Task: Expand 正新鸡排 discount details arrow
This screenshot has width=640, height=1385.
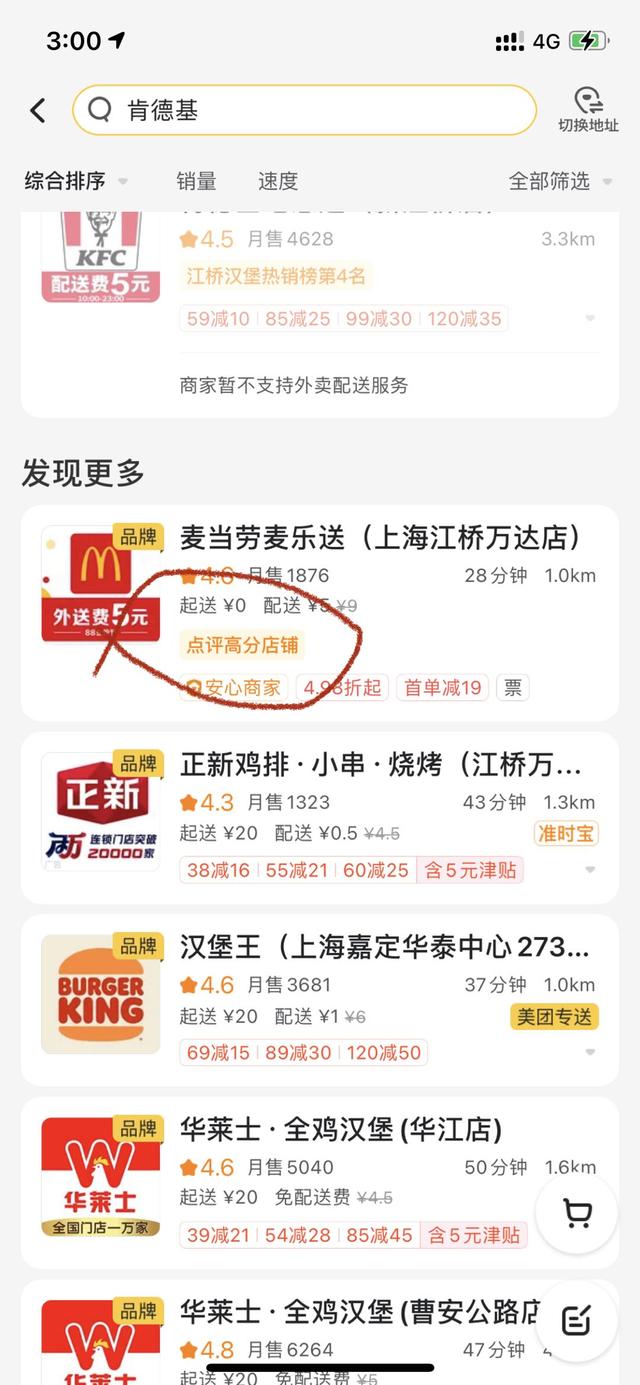Action: 590,870
